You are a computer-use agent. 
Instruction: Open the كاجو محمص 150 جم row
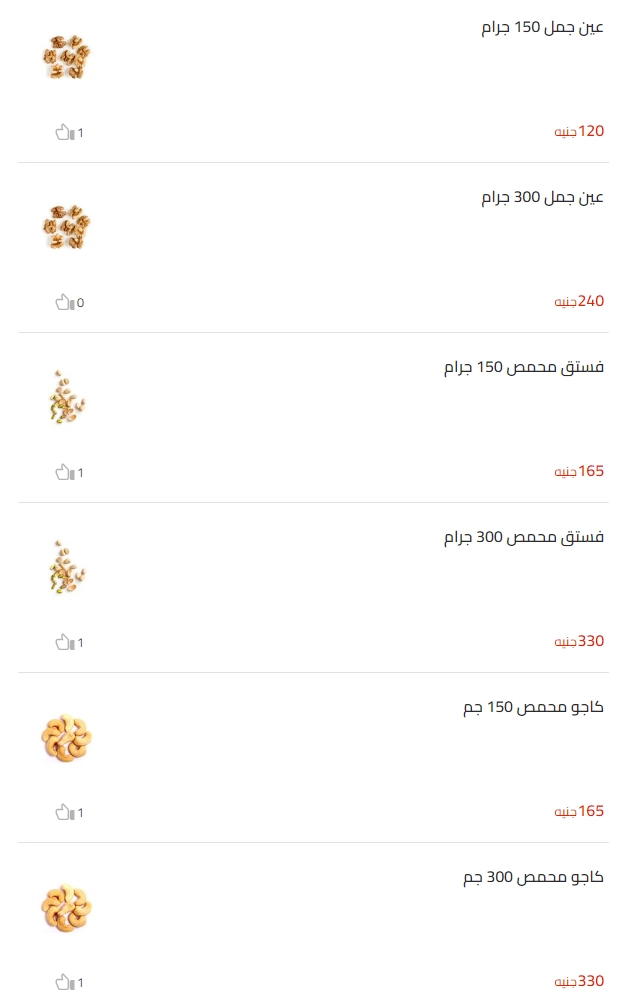point(313,758)
